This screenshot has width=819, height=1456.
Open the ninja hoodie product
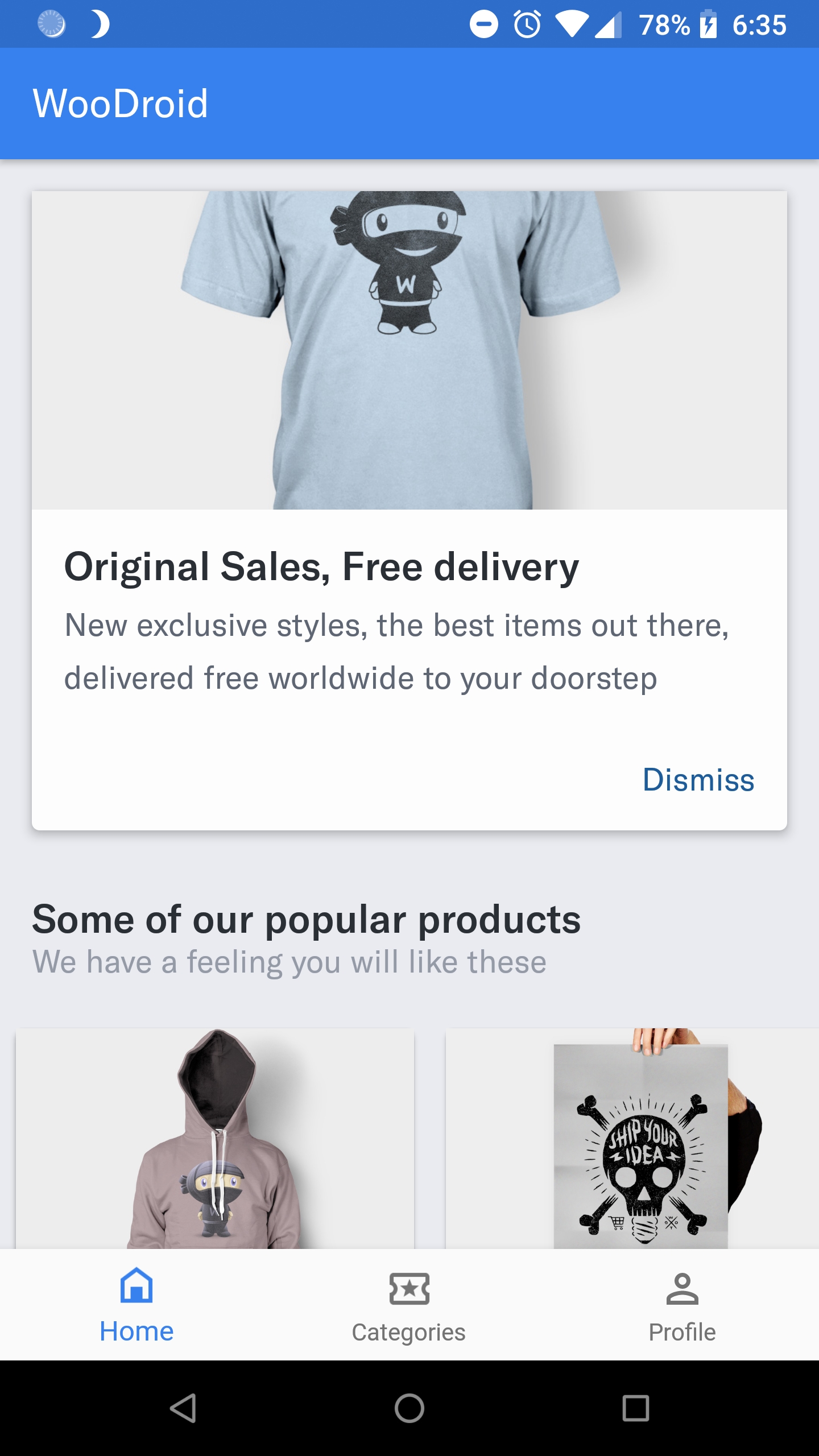coord(215,1137)
